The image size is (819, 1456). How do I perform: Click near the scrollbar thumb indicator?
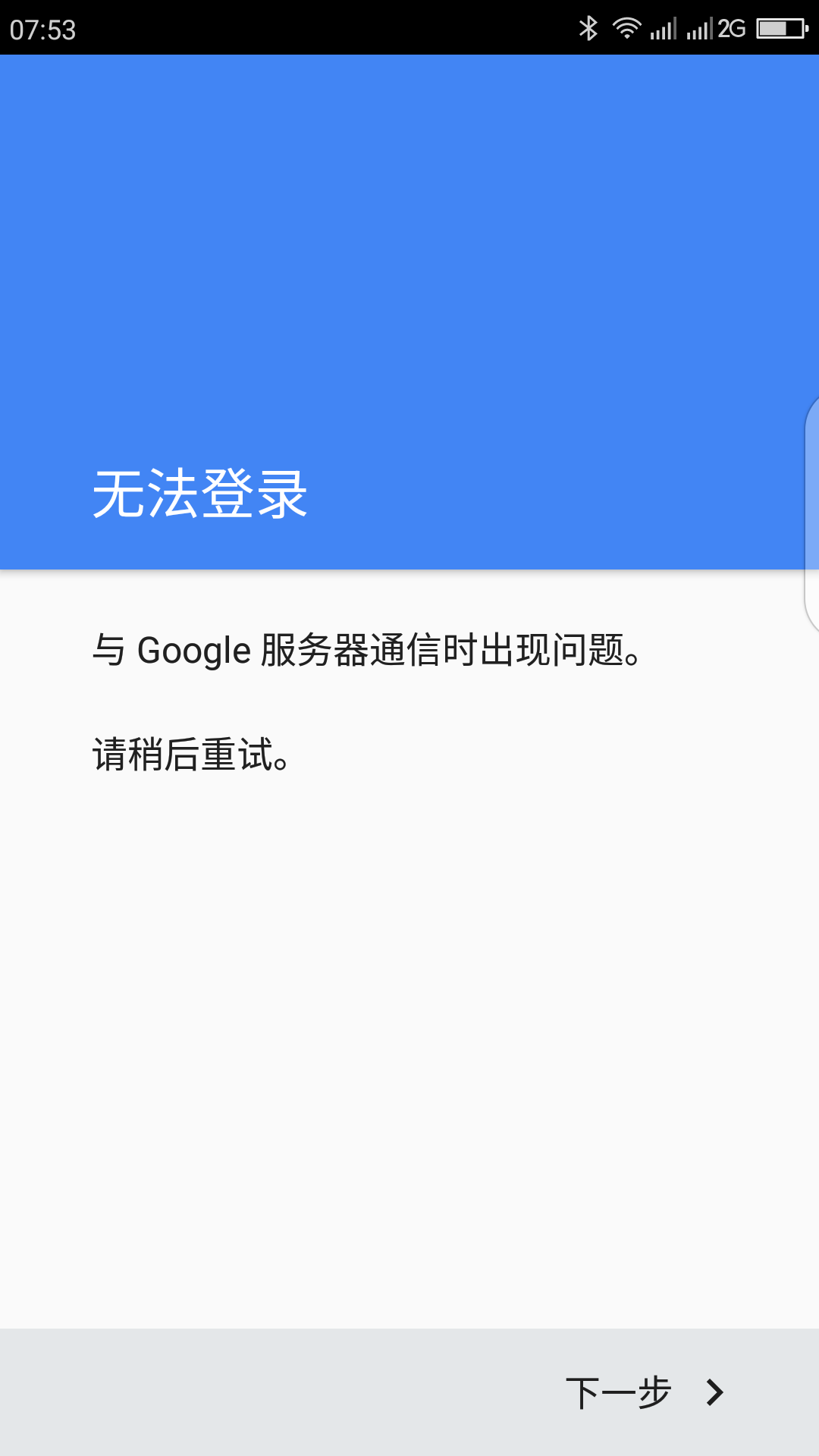[814, 508]
